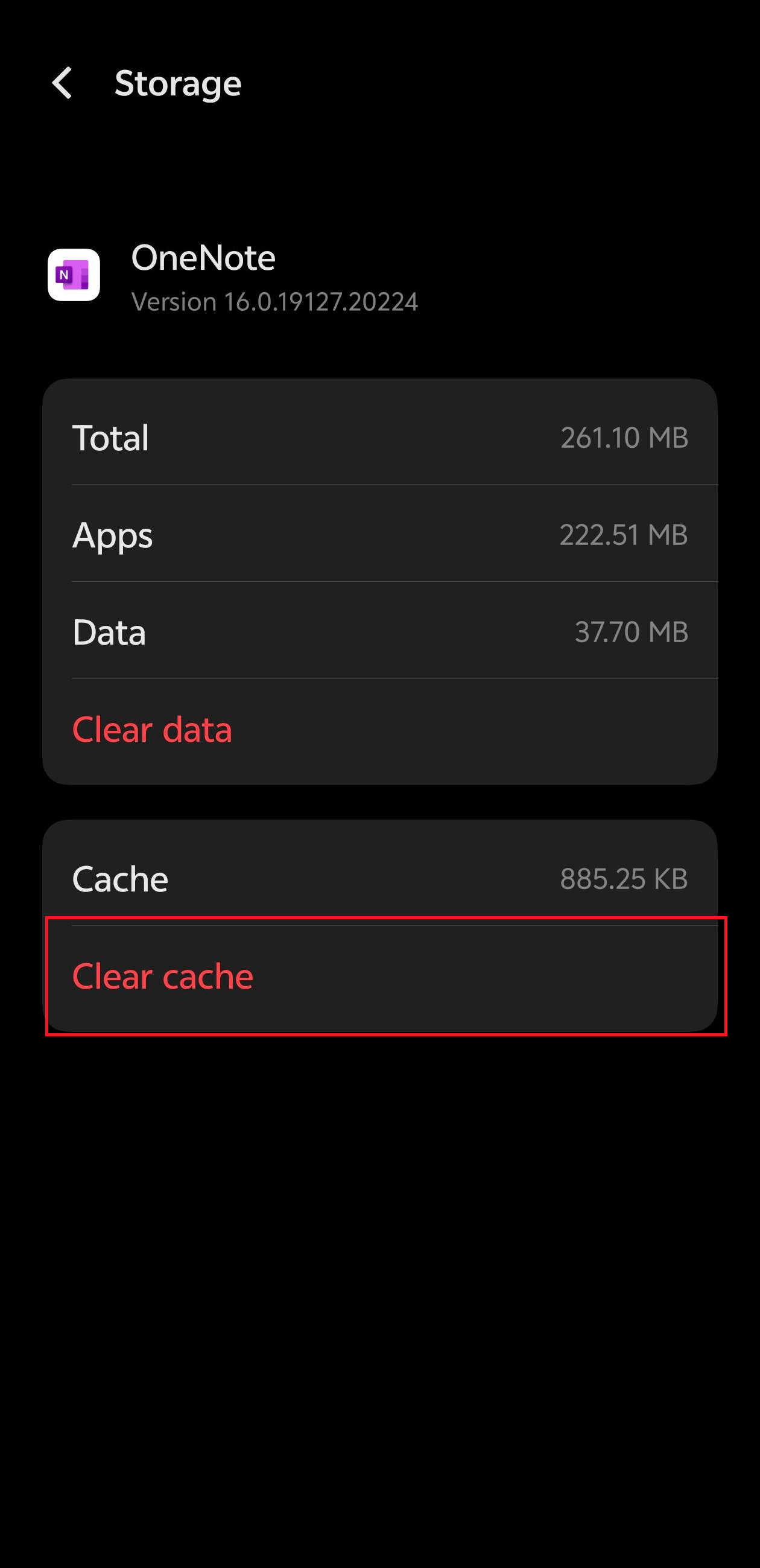
Task: Clear OneNote app data
Action: tap(152, 729)
